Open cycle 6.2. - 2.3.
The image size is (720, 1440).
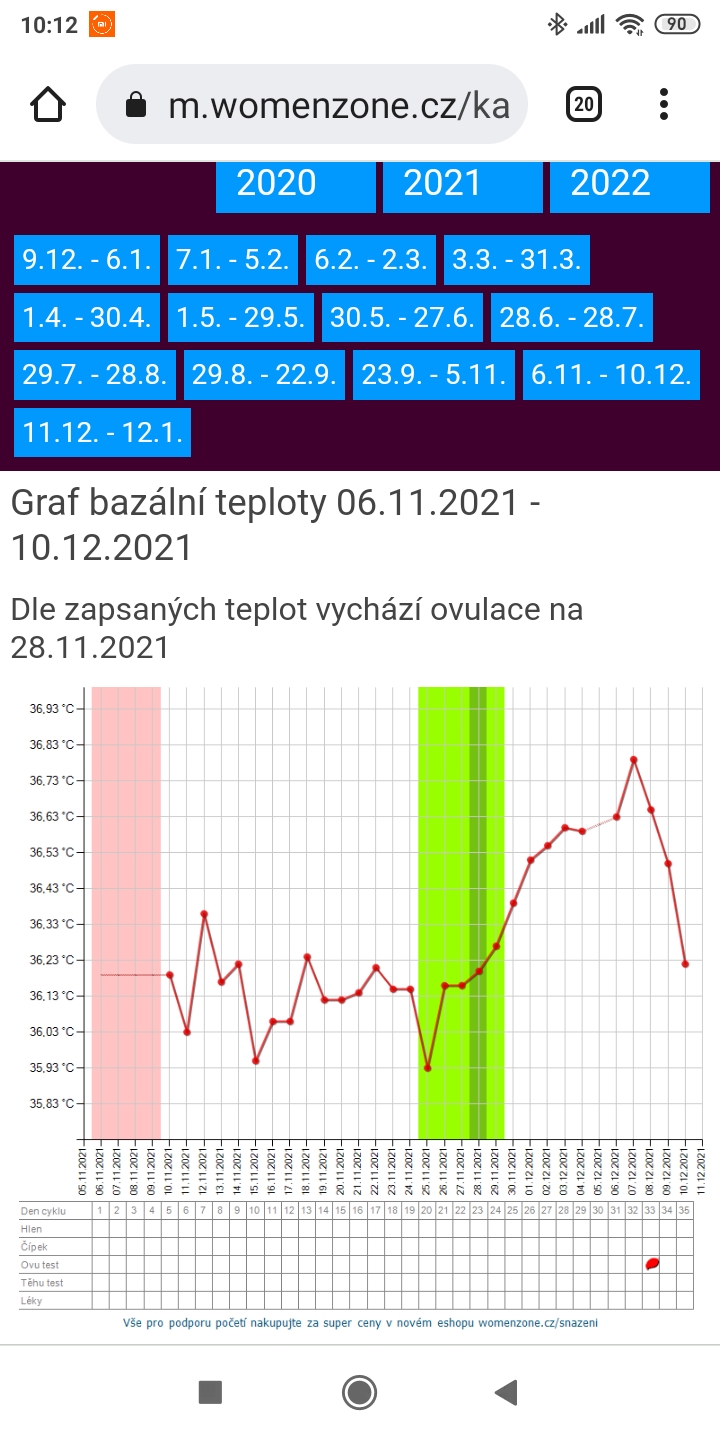click(x=371, y=261)
